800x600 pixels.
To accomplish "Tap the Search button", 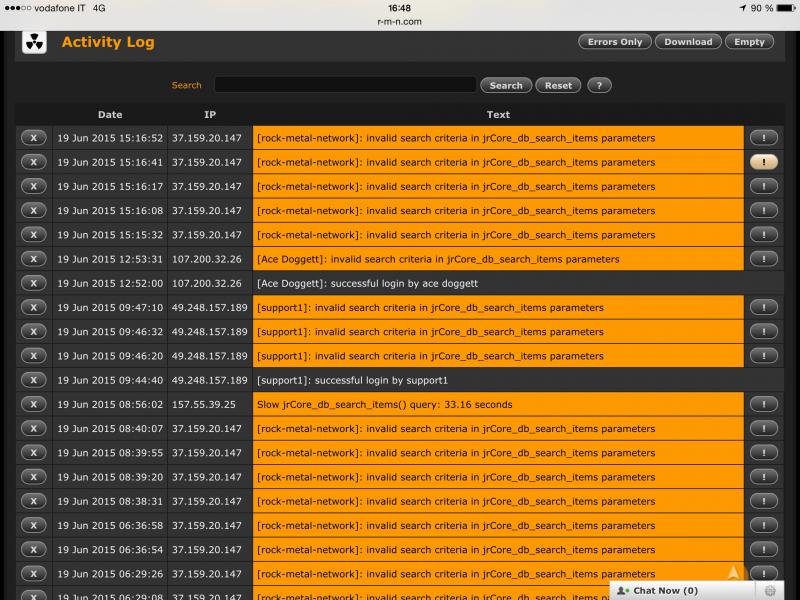I will coord(506,86).
